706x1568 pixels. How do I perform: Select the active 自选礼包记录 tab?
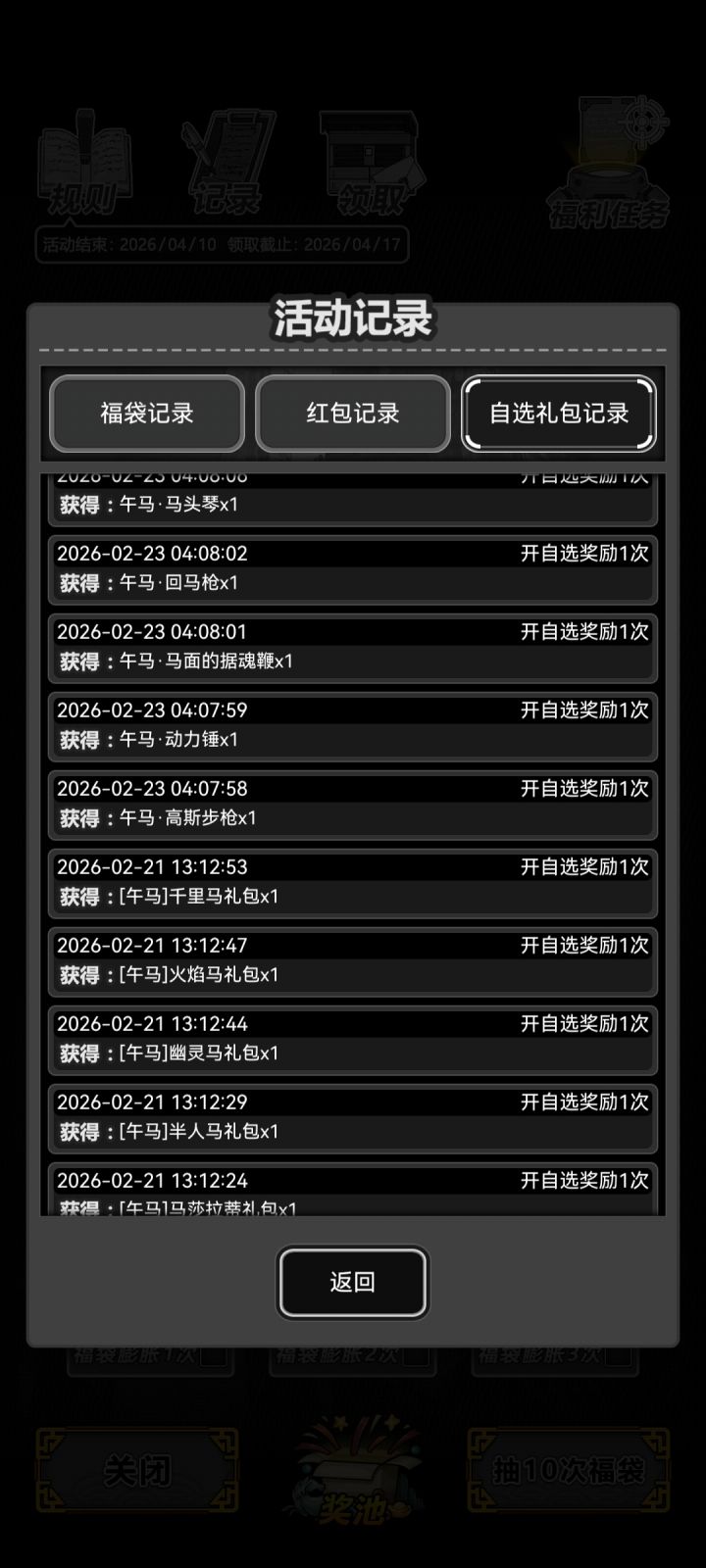click(558, 415)
